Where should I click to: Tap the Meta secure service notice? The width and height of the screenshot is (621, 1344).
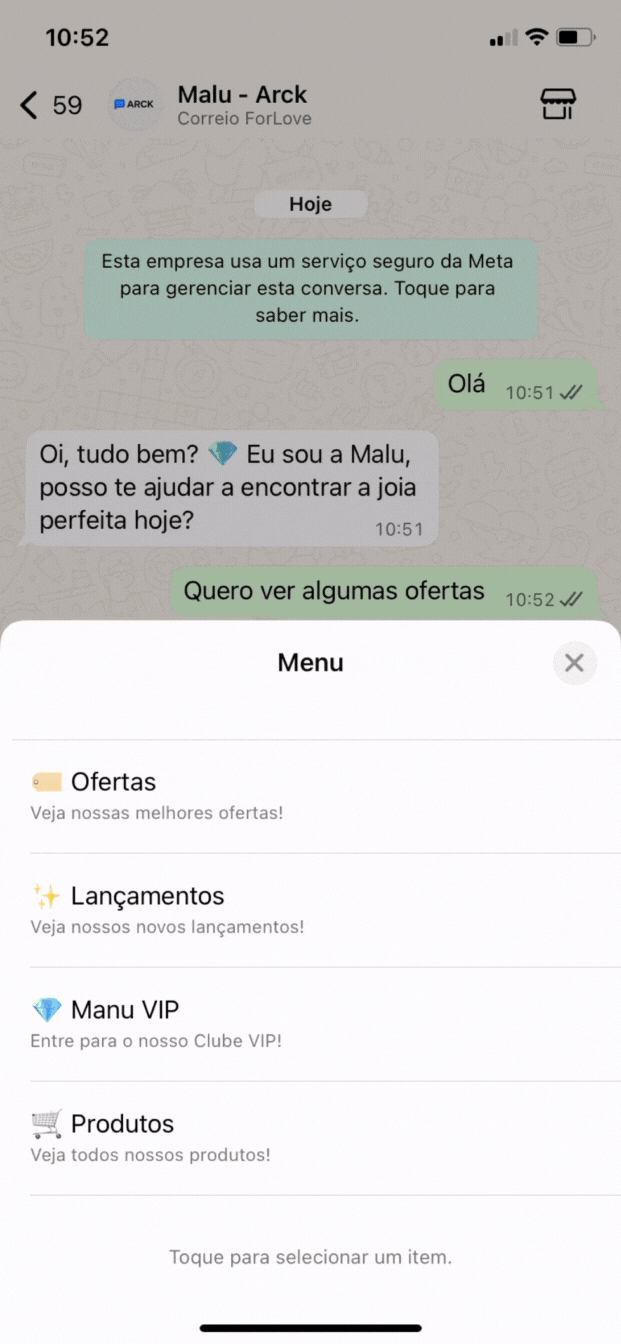coord(309,289)
